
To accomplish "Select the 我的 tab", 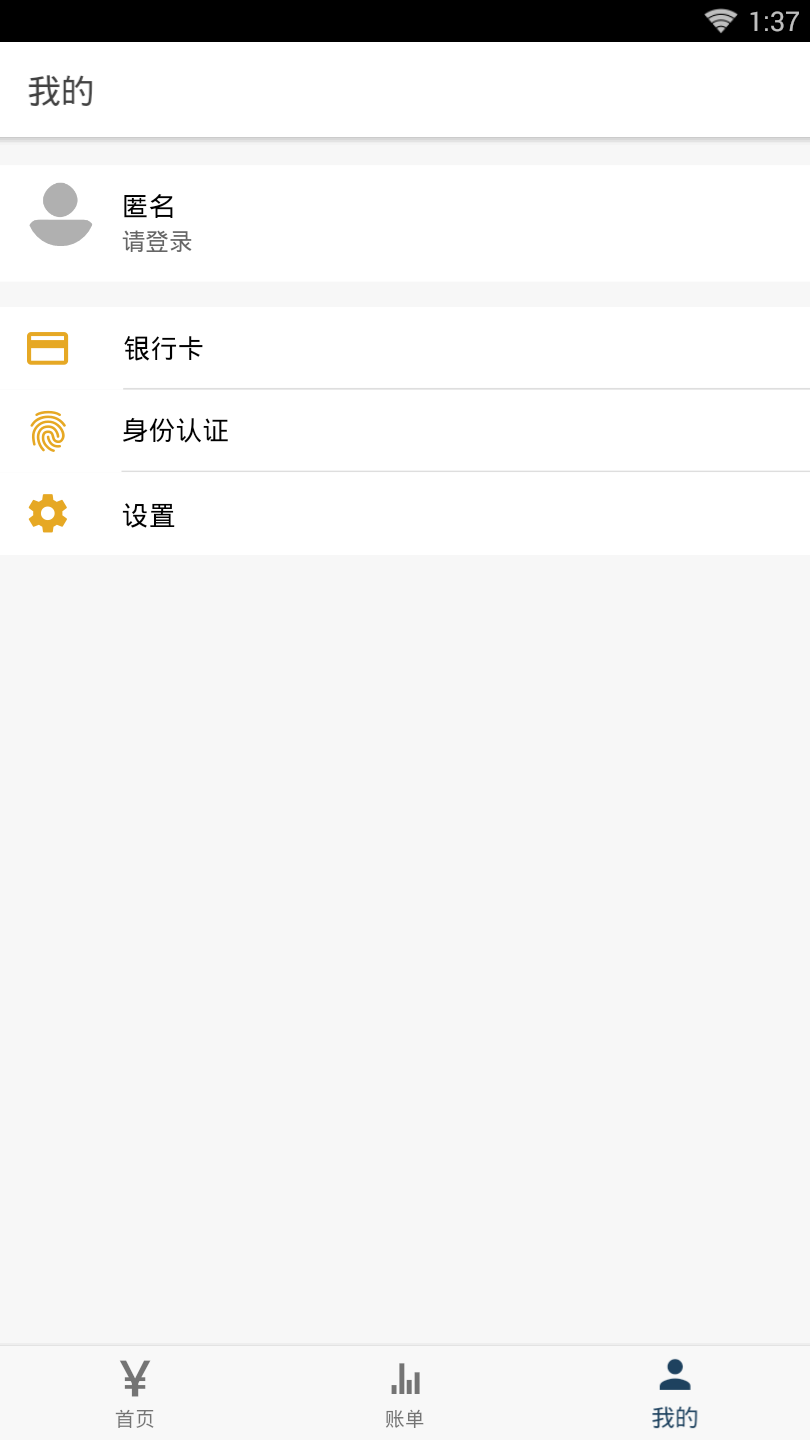I will pyautogui.click(x=675, y=1393).
